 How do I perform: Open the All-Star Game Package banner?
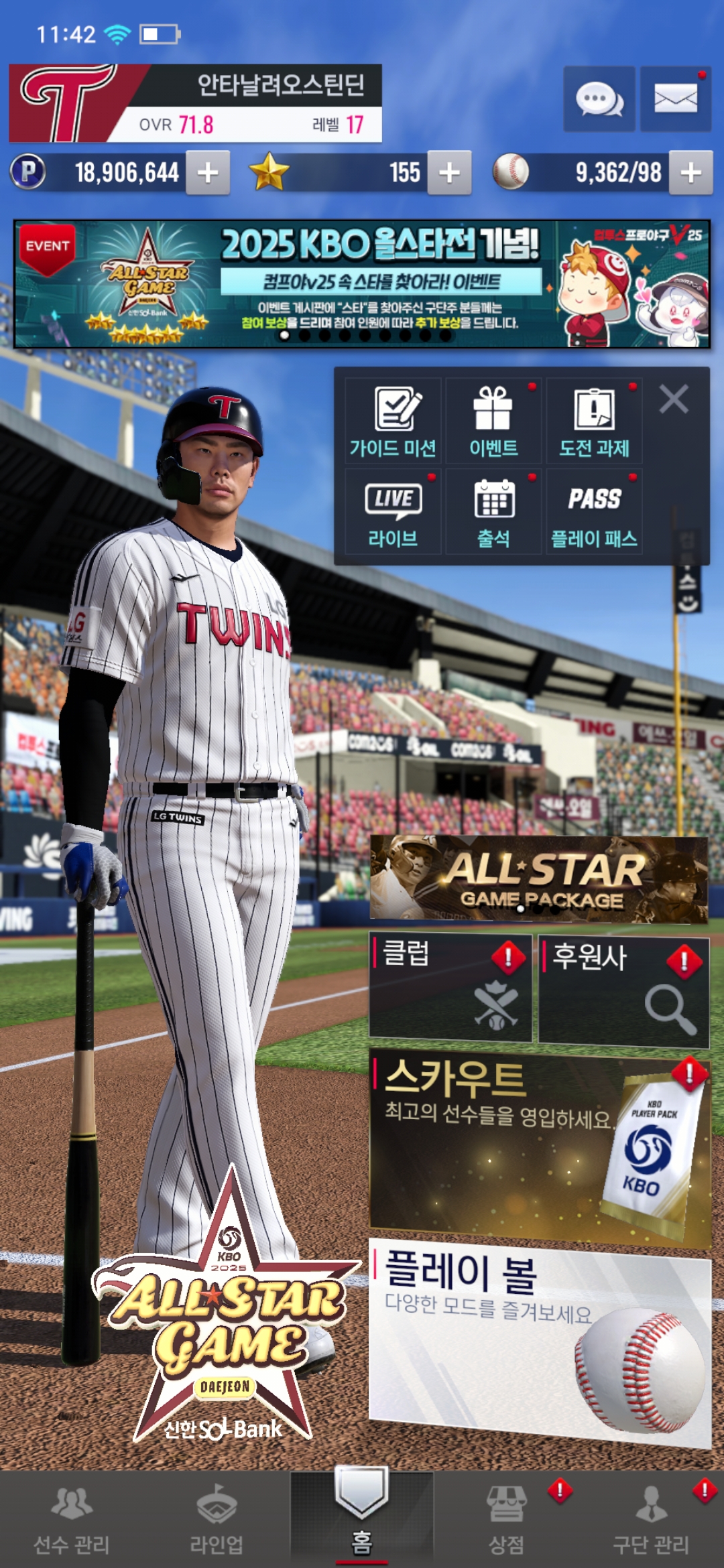point(539,878)
